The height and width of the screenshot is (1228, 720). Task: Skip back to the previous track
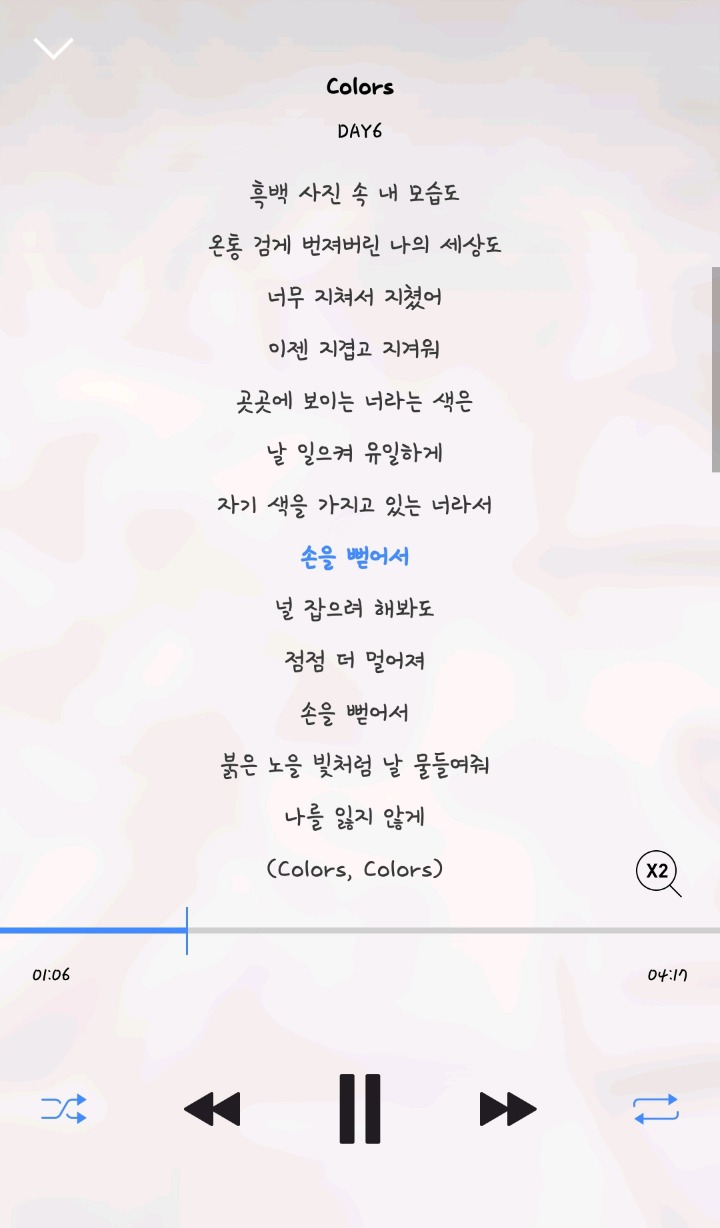[x=212, y=1108]
